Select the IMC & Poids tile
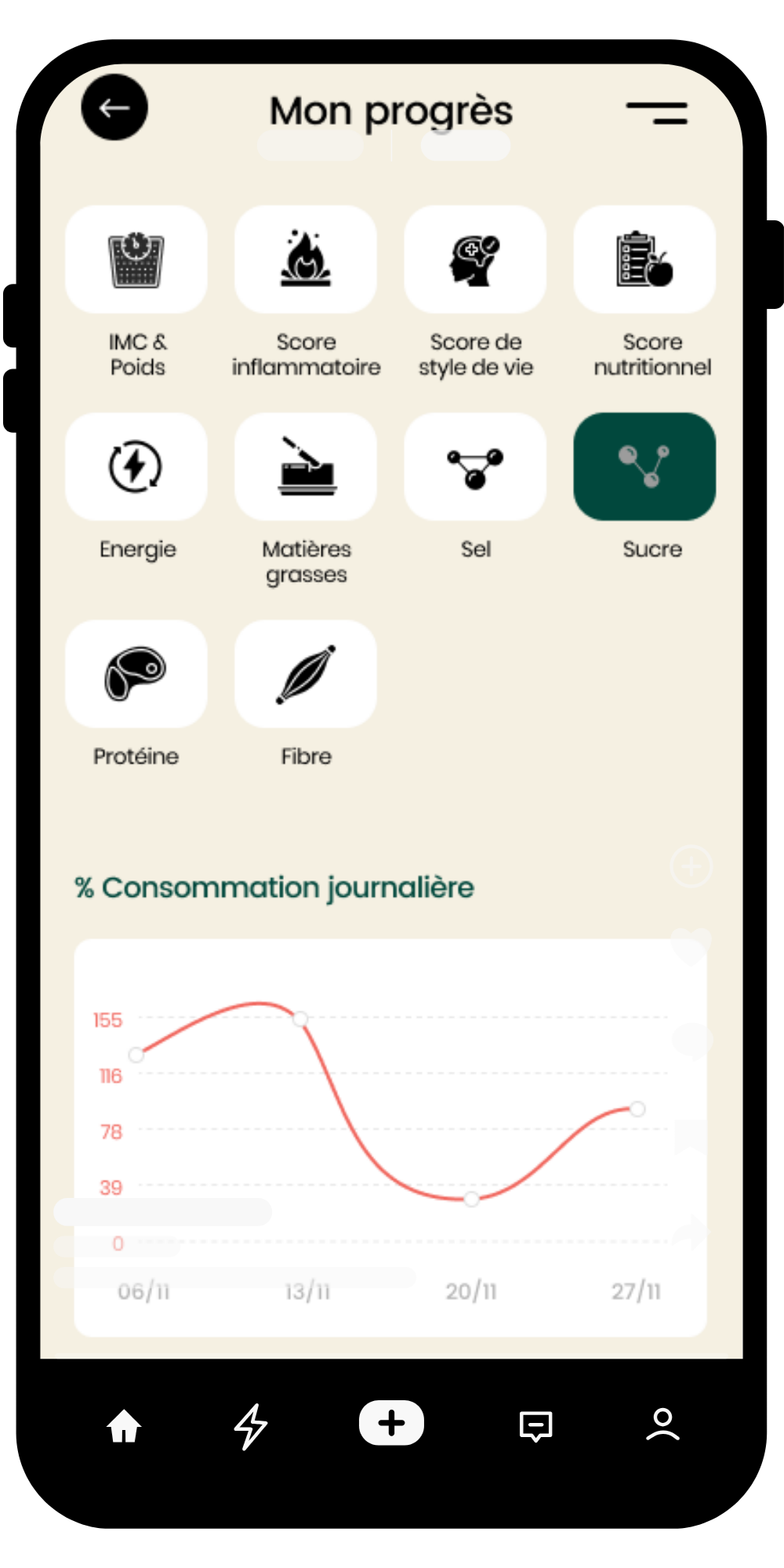The image size is (784, 1568). tap(136, 260)
